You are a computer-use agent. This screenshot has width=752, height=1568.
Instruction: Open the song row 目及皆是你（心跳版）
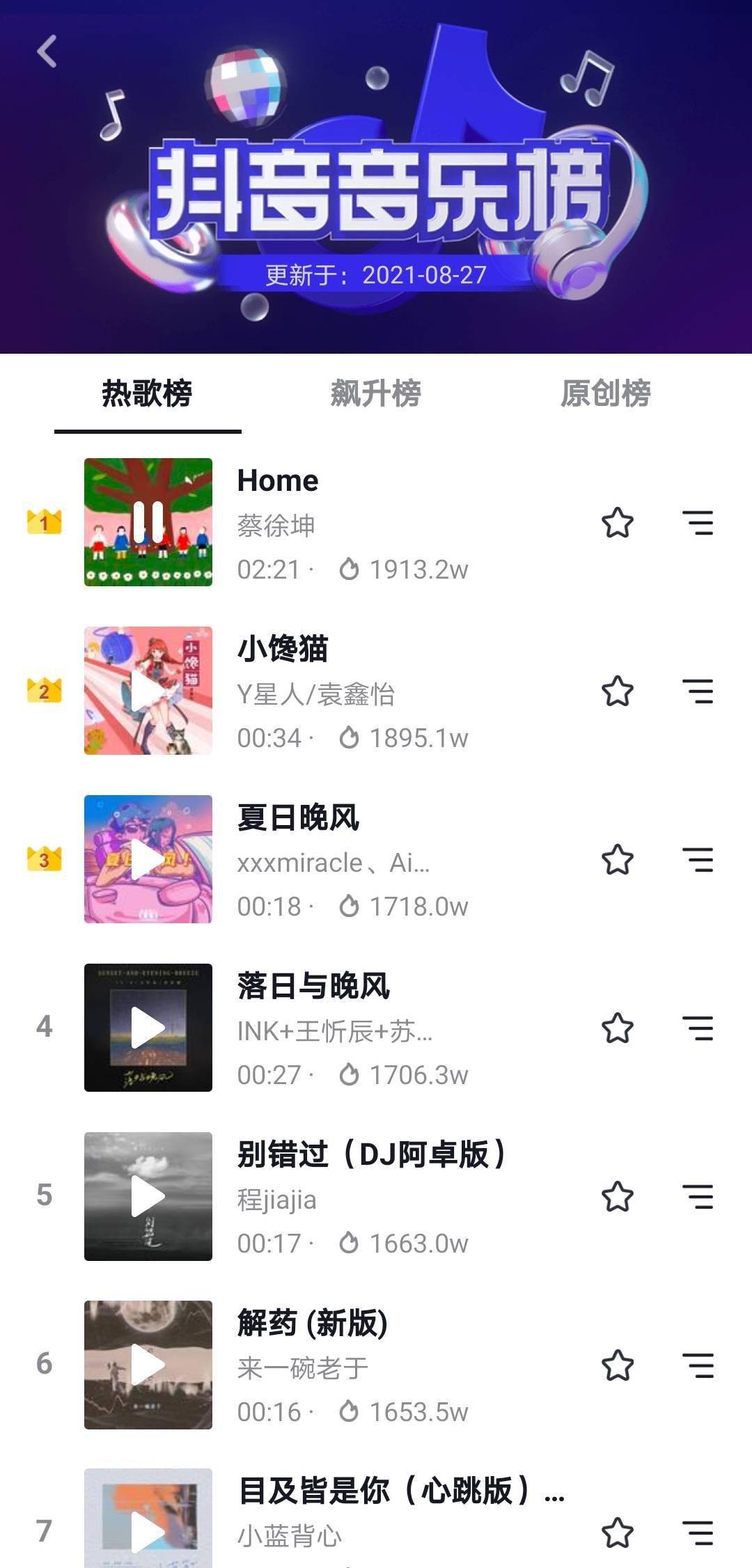(376, 1518)
